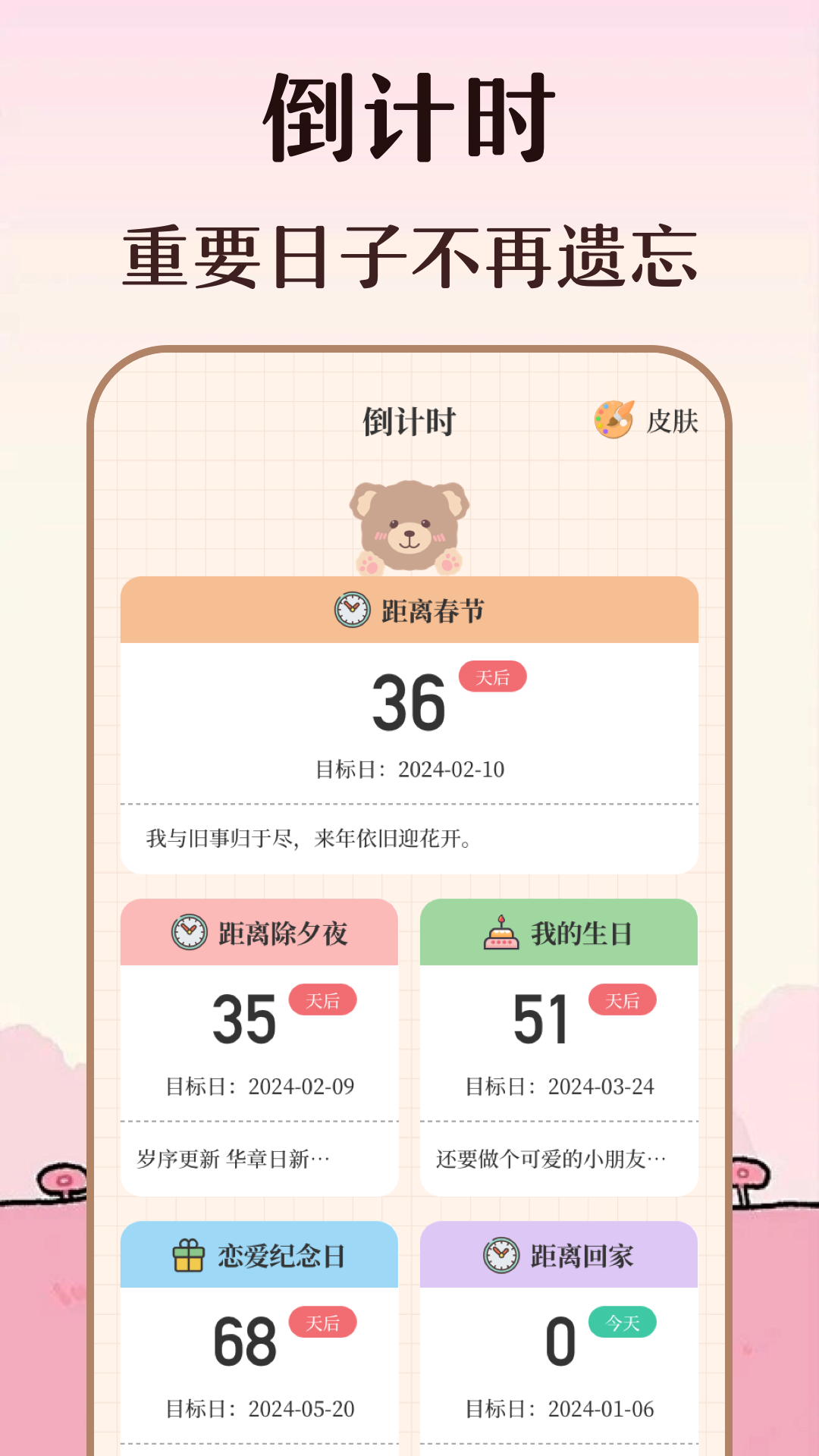Image resolution: width=819 pixels, height=1456 pixels.
Task: Toggle the 天后 badge on 我的生日 card
Action: pyautogui.click(x=623, y=1001)
